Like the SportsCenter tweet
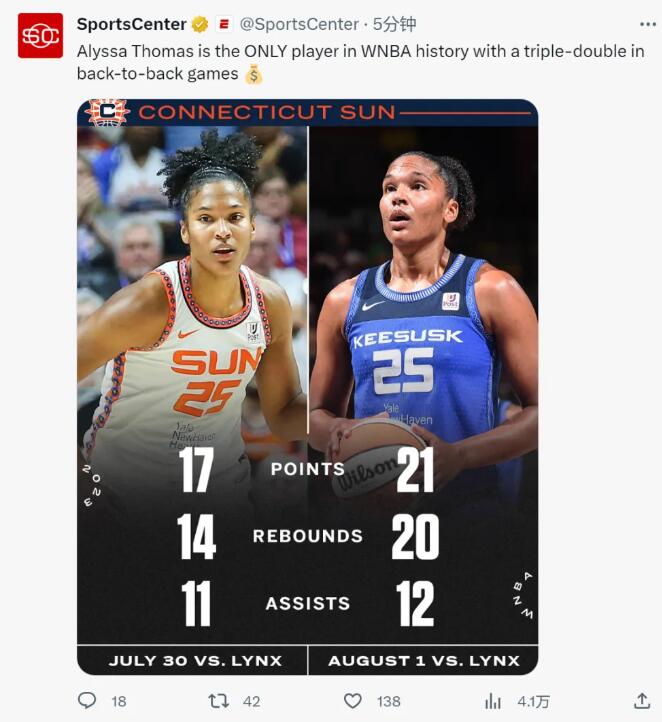This screenshot has width=662, height=722. coord(352,701)
